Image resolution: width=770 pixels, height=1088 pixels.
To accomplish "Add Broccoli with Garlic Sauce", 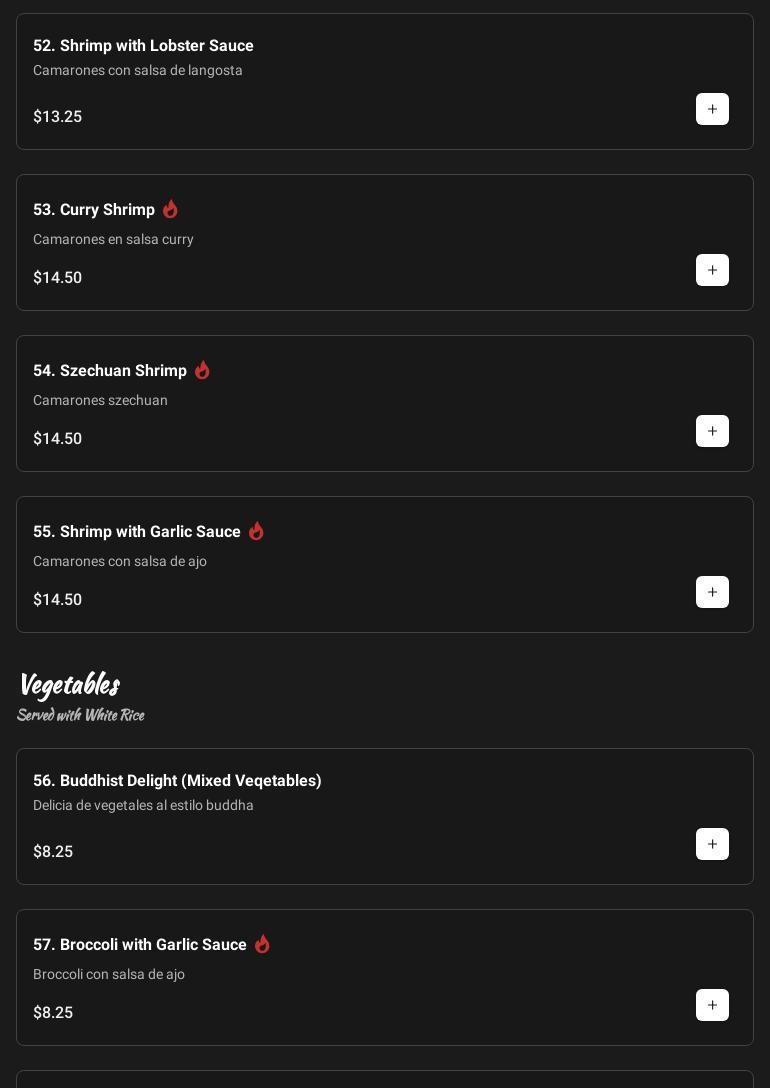I will (712, 1005).
